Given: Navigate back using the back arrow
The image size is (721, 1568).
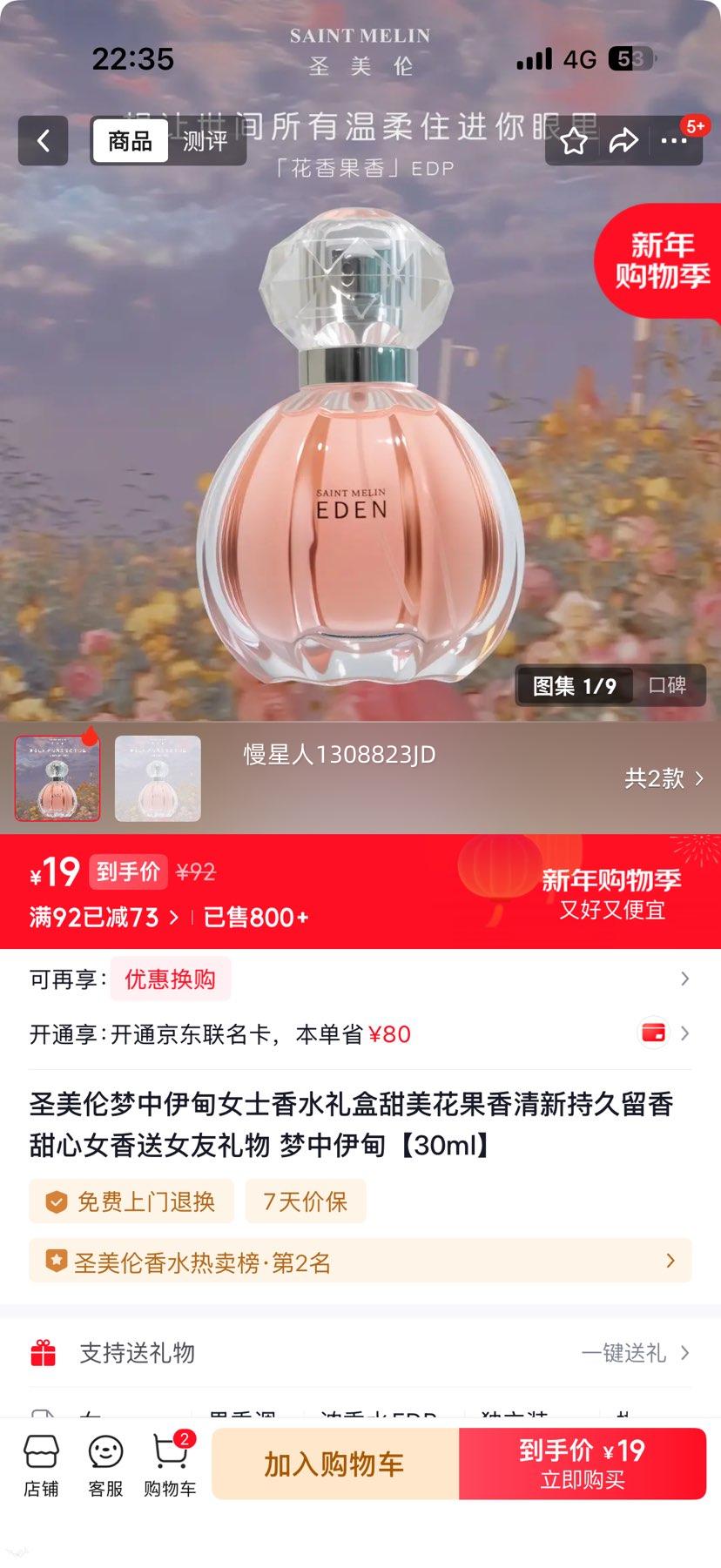Looking at the screenshot, I should pyautogui.click(x=43, y=140).
